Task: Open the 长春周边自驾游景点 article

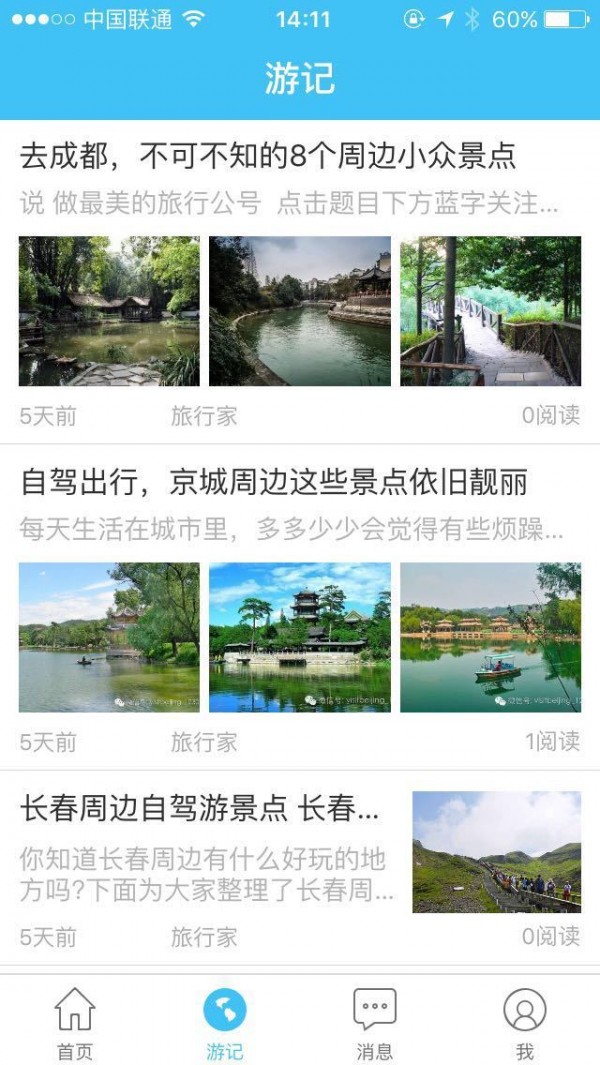Action: 300,867
